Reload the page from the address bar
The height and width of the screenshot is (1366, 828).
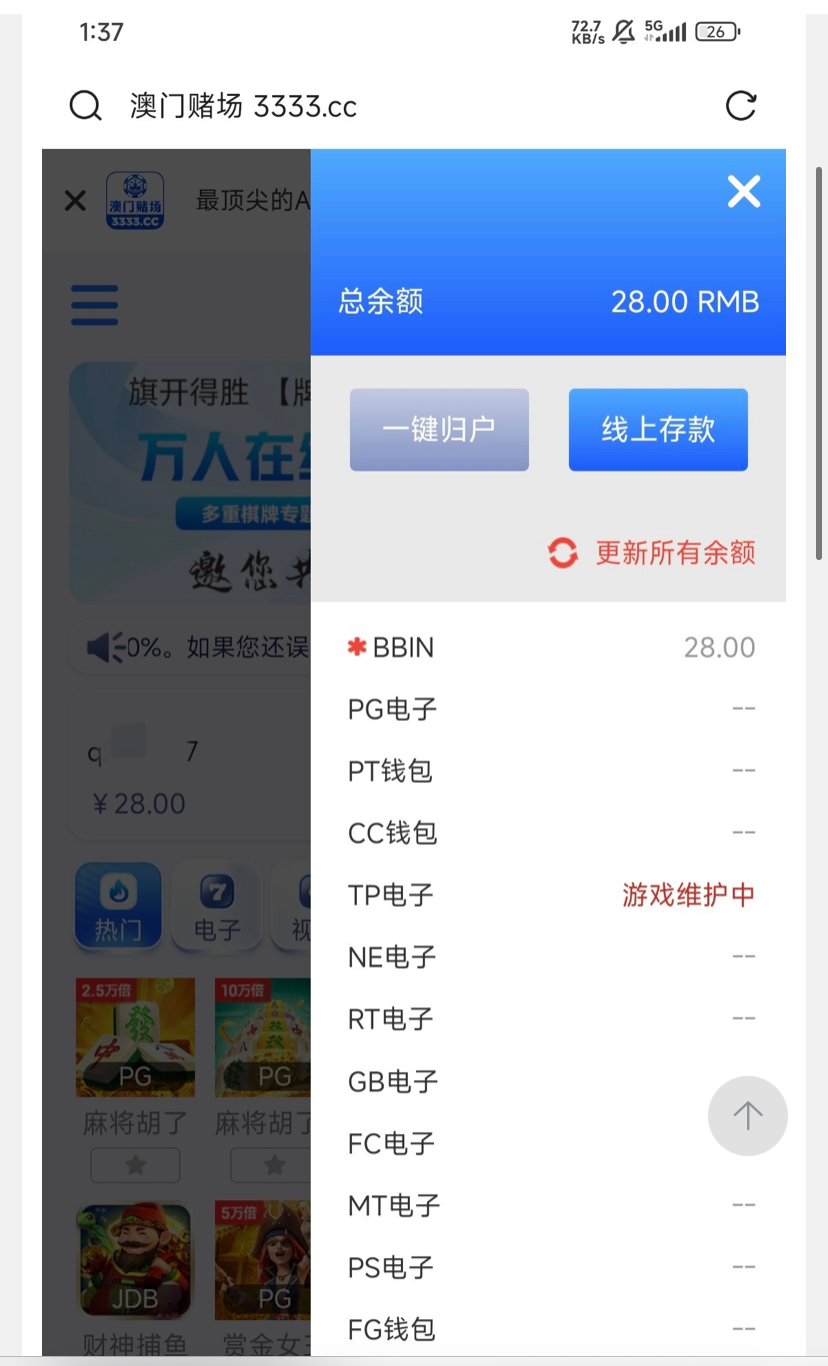point(740,106)
